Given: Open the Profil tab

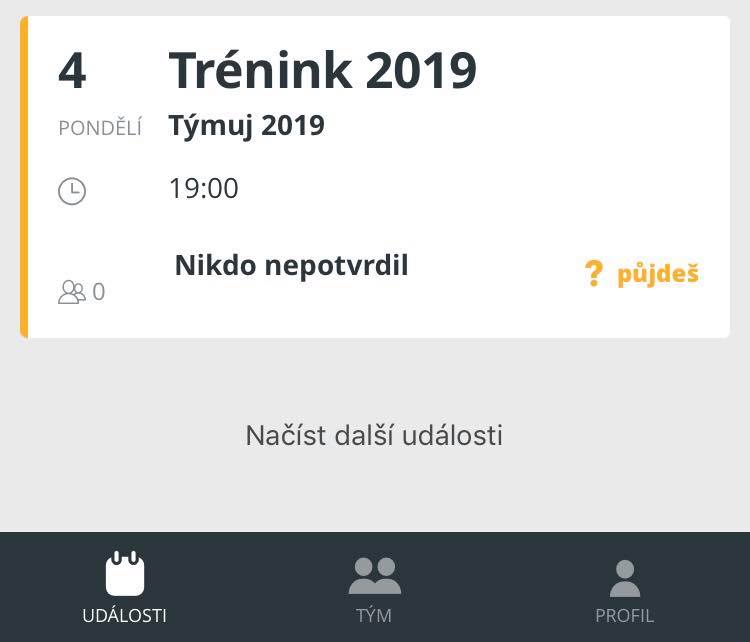Looking at the screenshot, I should (x=624, y=589).
